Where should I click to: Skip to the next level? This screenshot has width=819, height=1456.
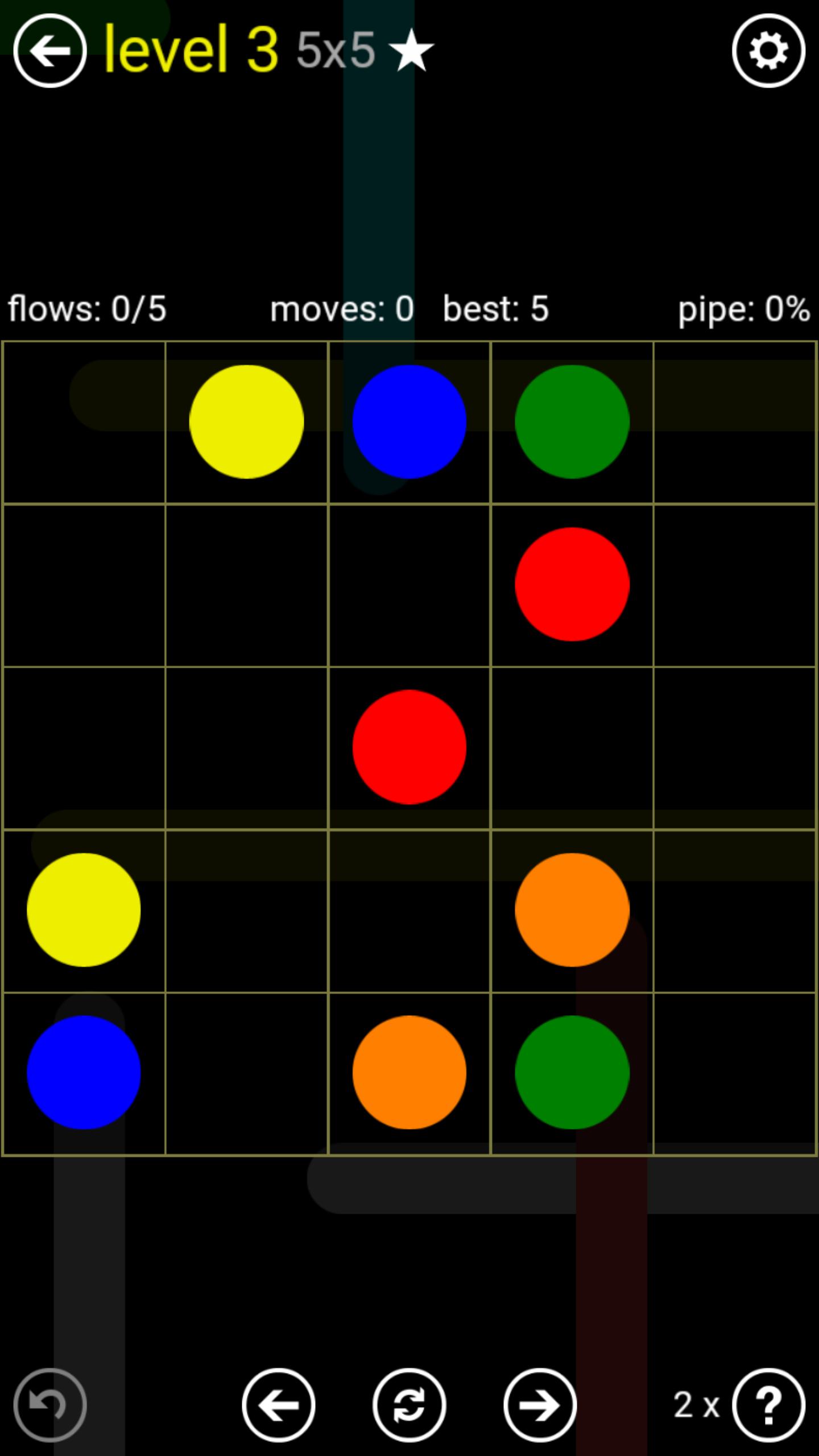pos(540,1405)
